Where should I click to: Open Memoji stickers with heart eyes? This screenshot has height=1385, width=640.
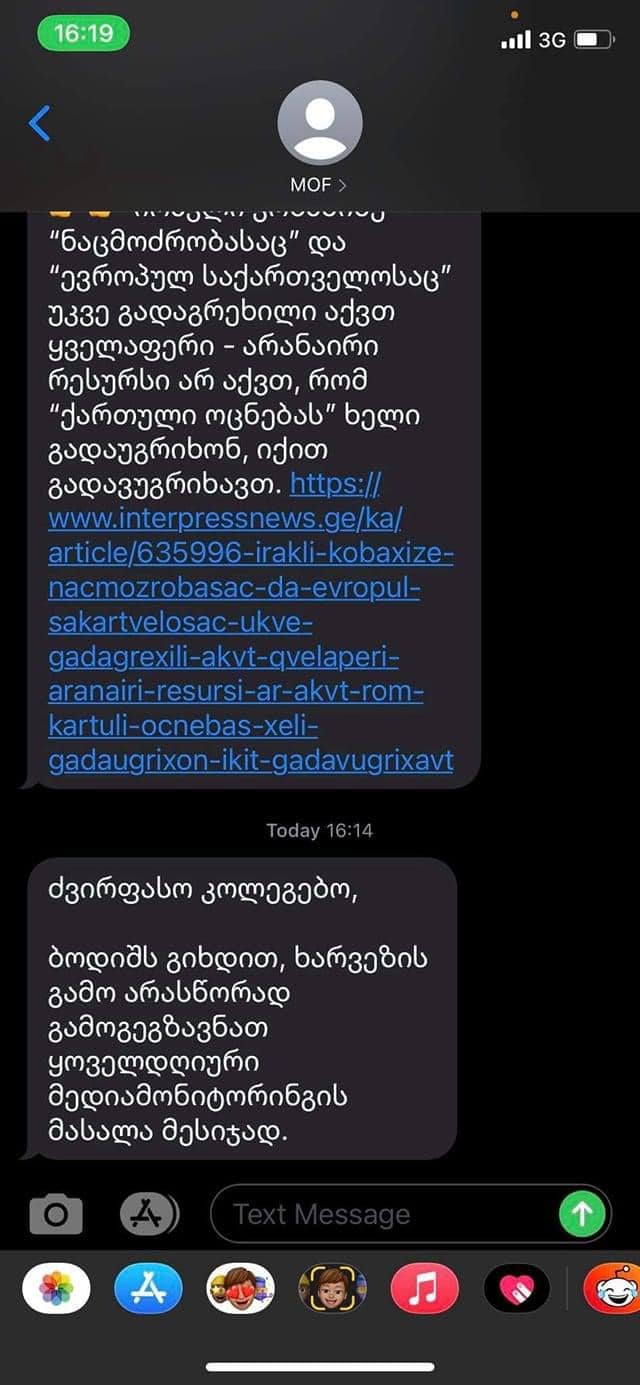240,1288
